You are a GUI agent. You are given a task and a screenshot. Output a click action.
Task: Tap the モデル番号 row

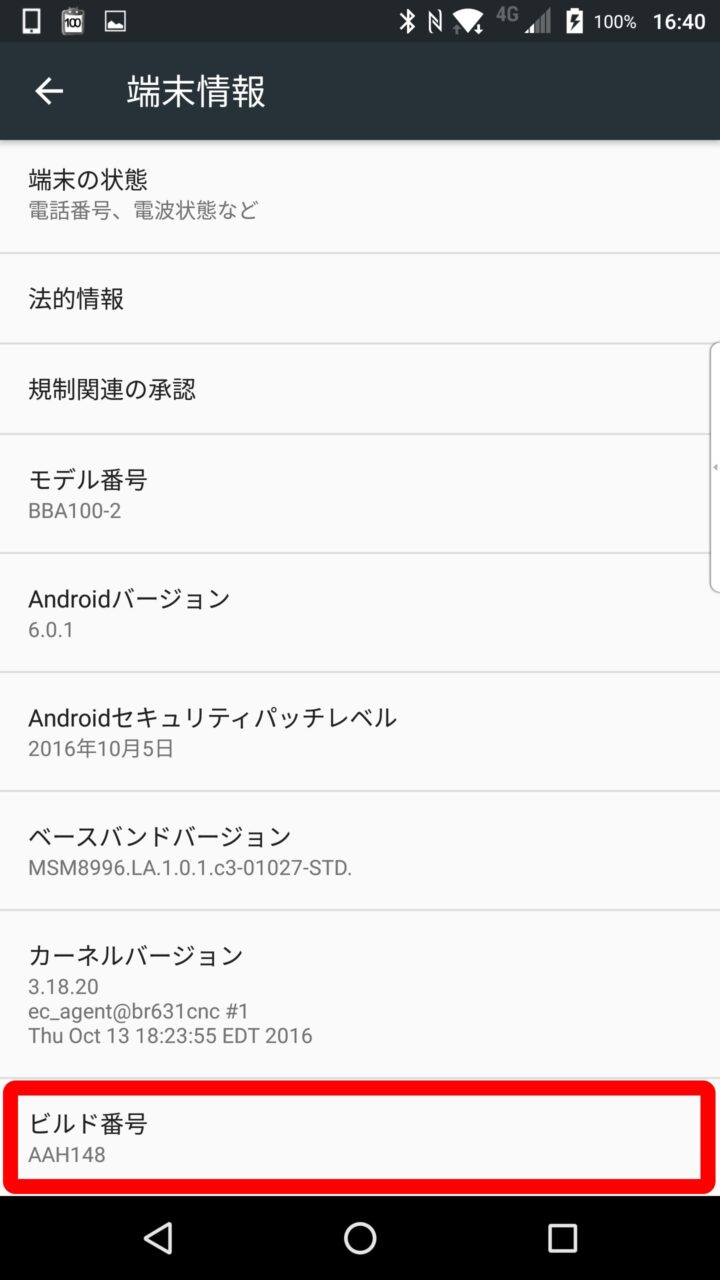coord(360,494)
